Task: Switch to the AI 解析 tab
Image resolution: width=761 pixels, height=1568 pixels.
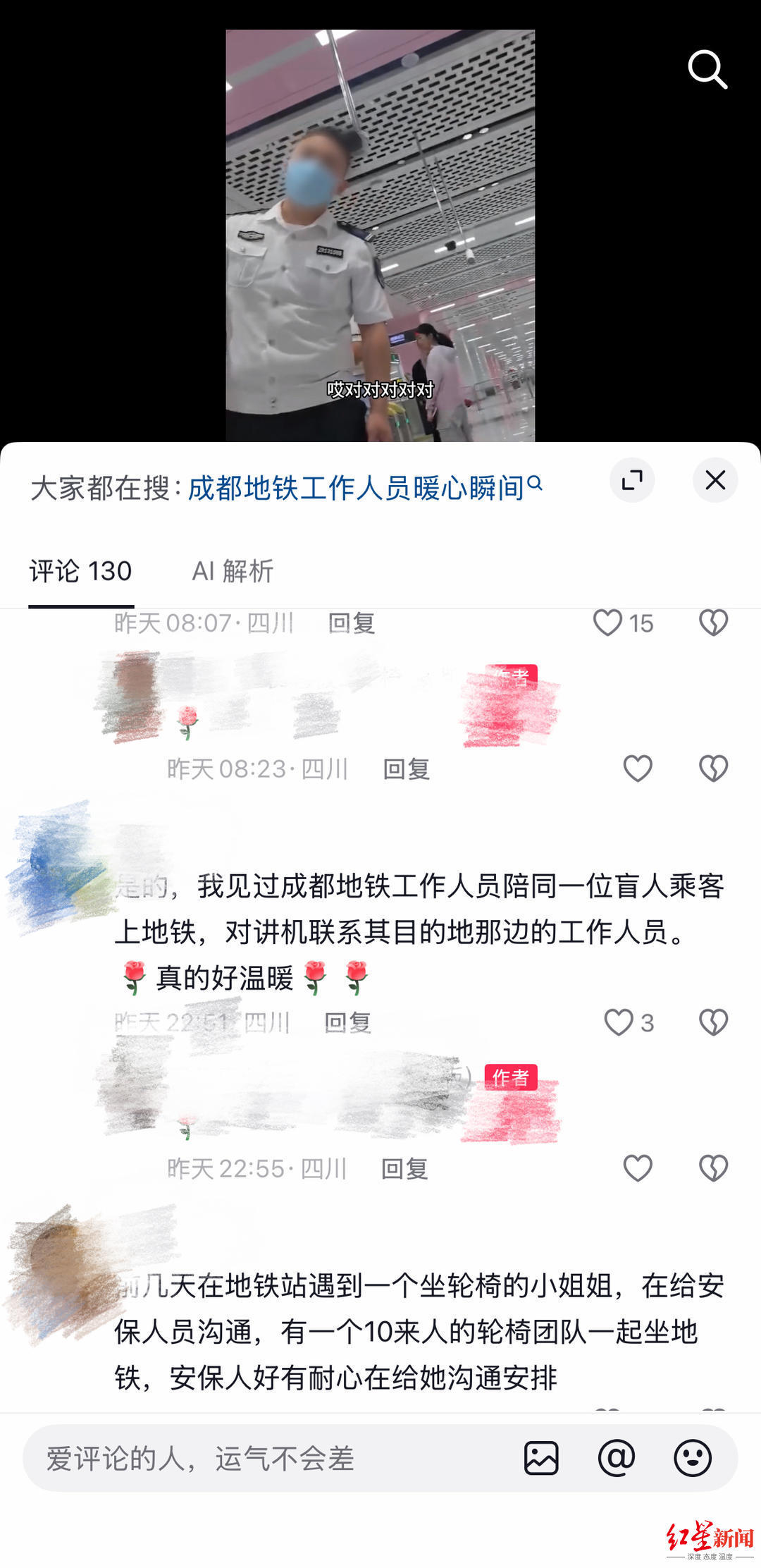Action: (233, 571)
